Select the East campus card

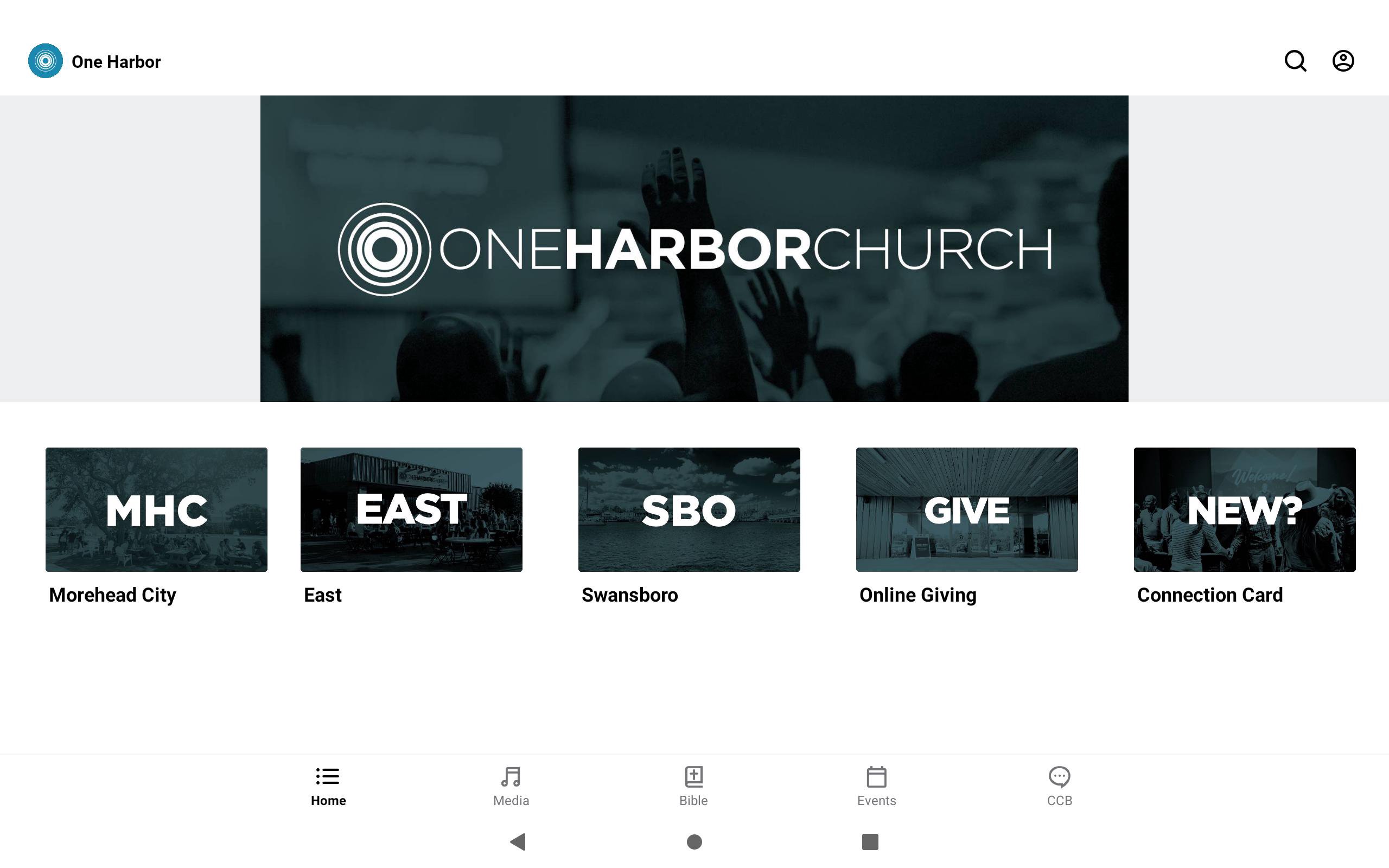pyautogui.click(x=411, y=510)
